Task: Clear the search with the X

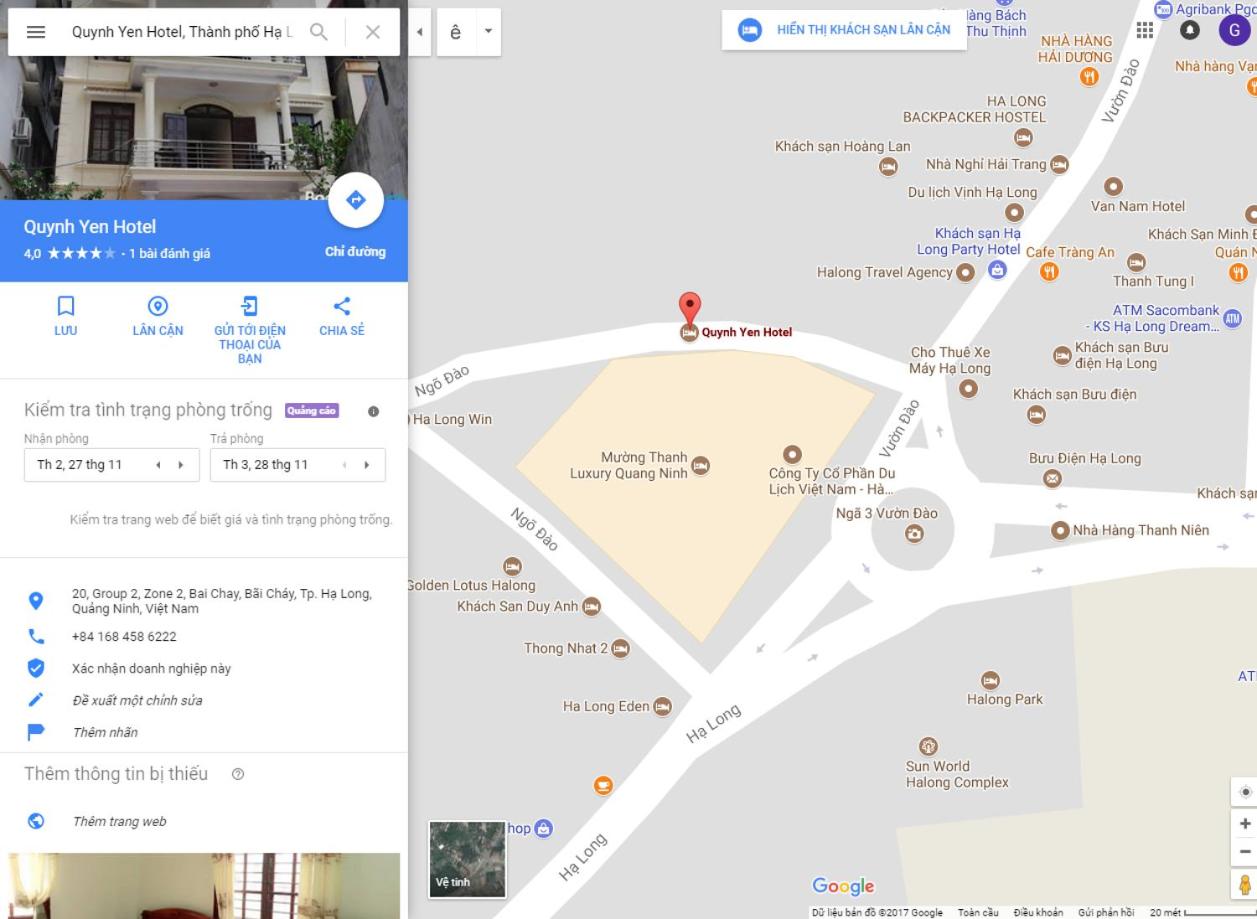Action: 373,32
